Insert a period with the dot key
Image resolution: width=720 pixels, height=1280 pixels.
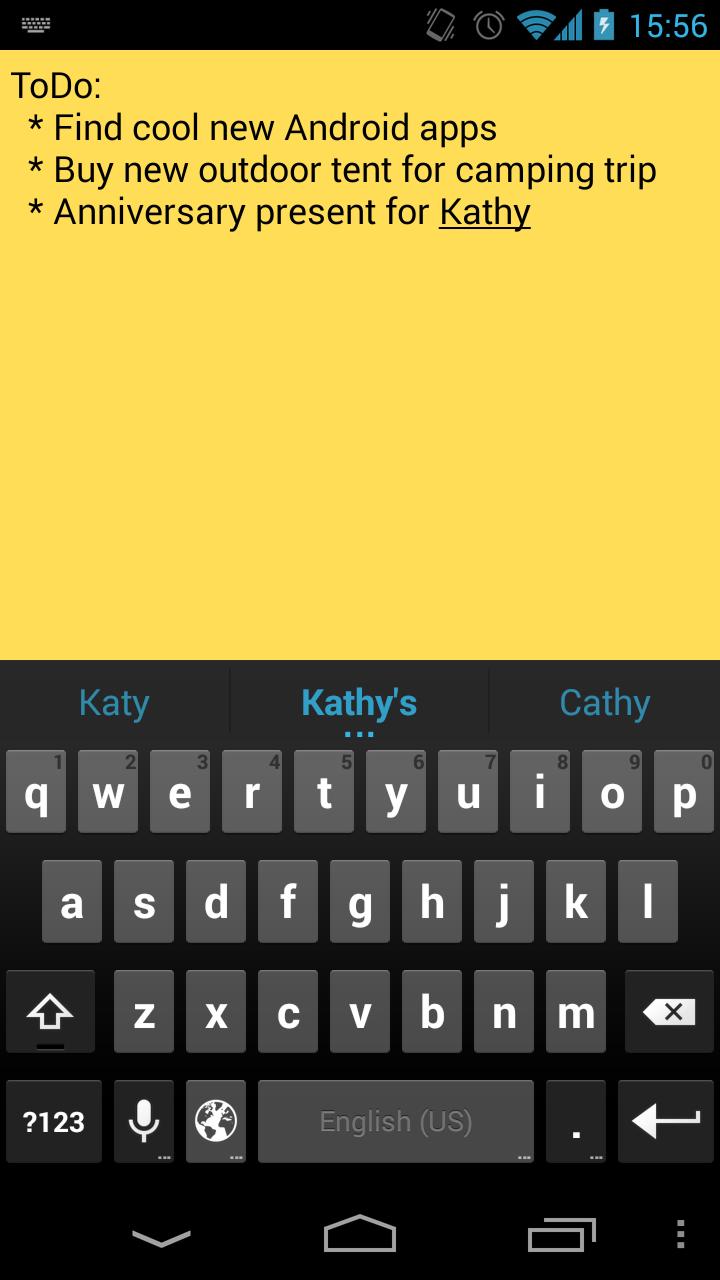click(x=576, y=1121)
